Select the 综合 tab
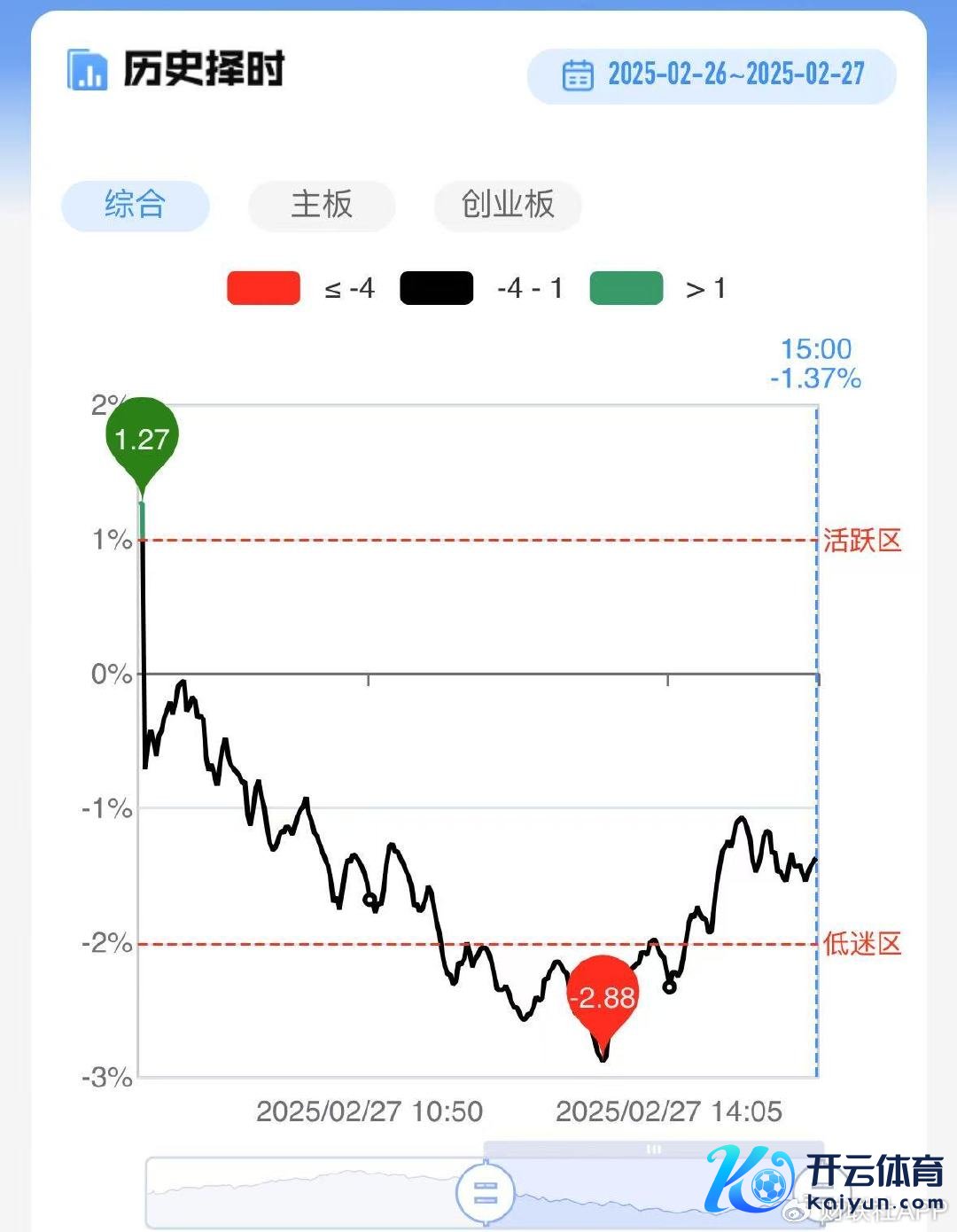 (x=135, y=205)
